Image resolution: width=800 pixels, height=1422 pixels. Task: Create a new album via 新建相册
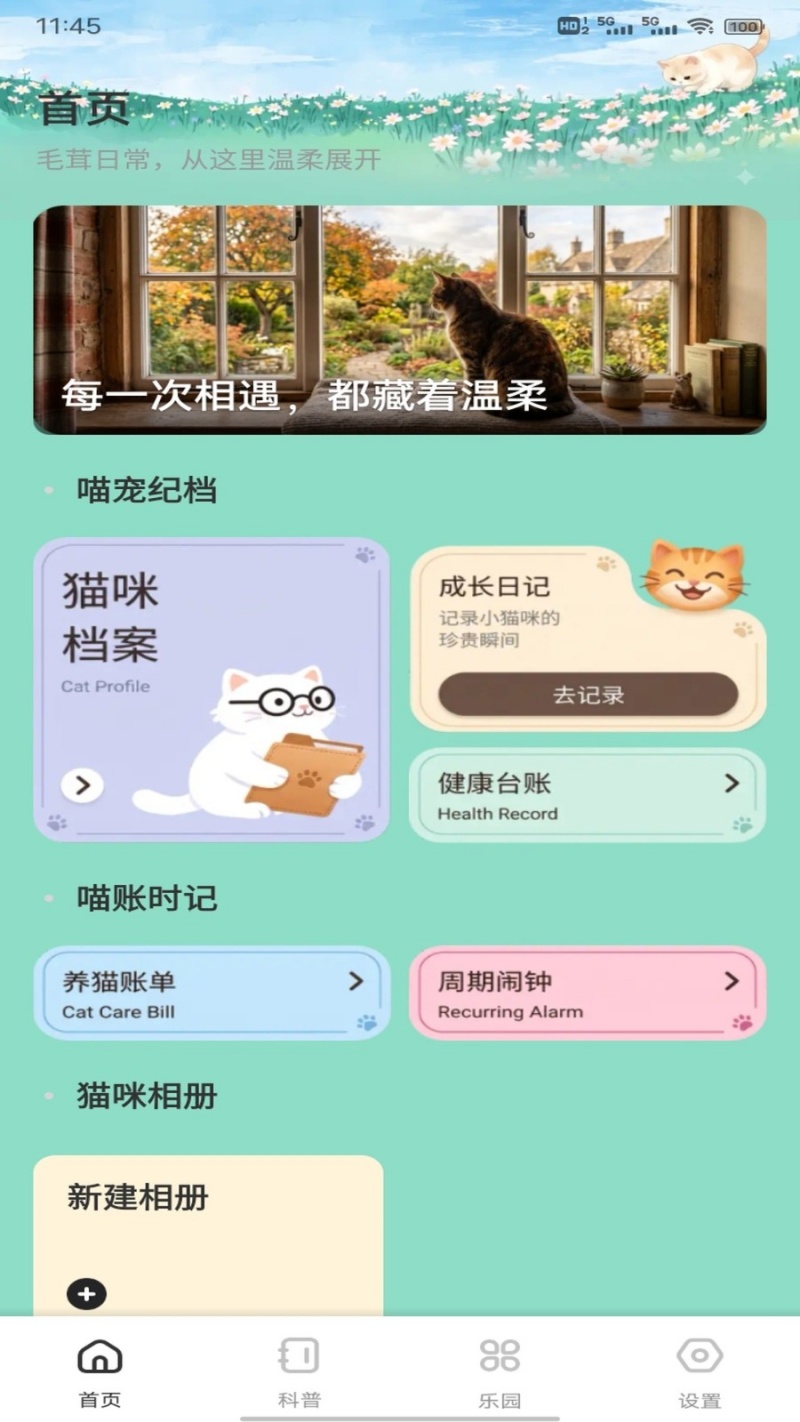point(208,1236)
